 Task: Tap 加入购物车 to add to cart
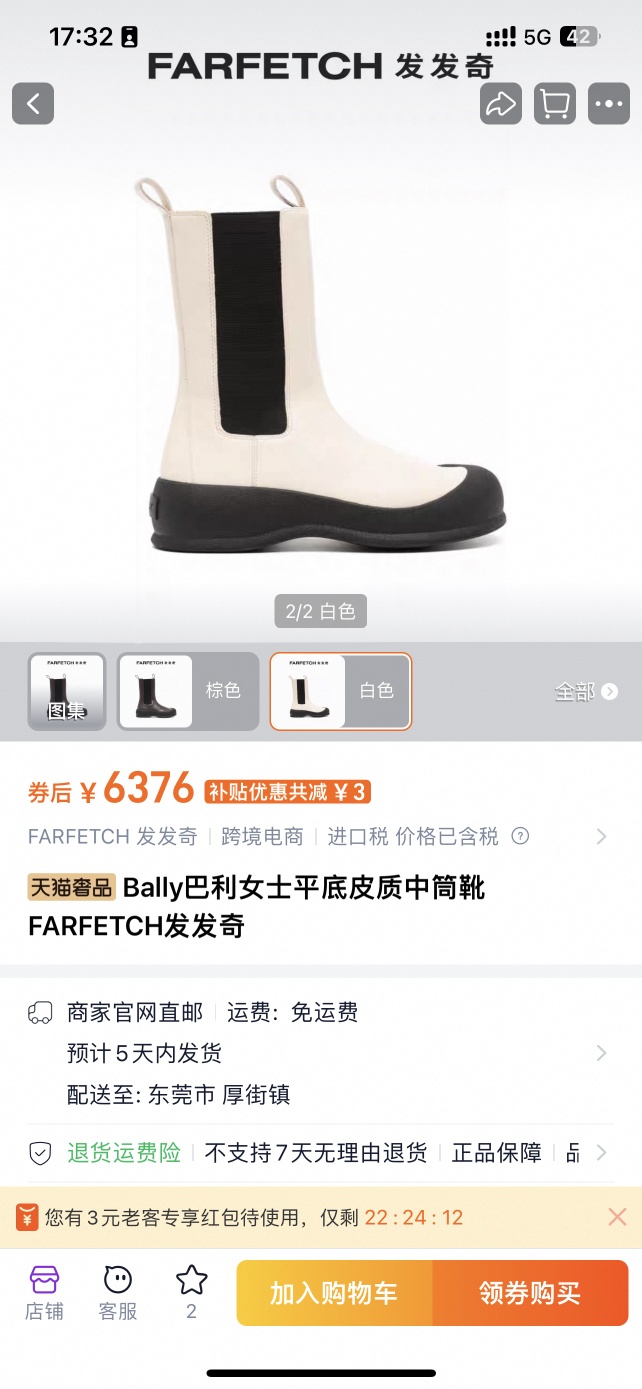(x=334, y=1293)
